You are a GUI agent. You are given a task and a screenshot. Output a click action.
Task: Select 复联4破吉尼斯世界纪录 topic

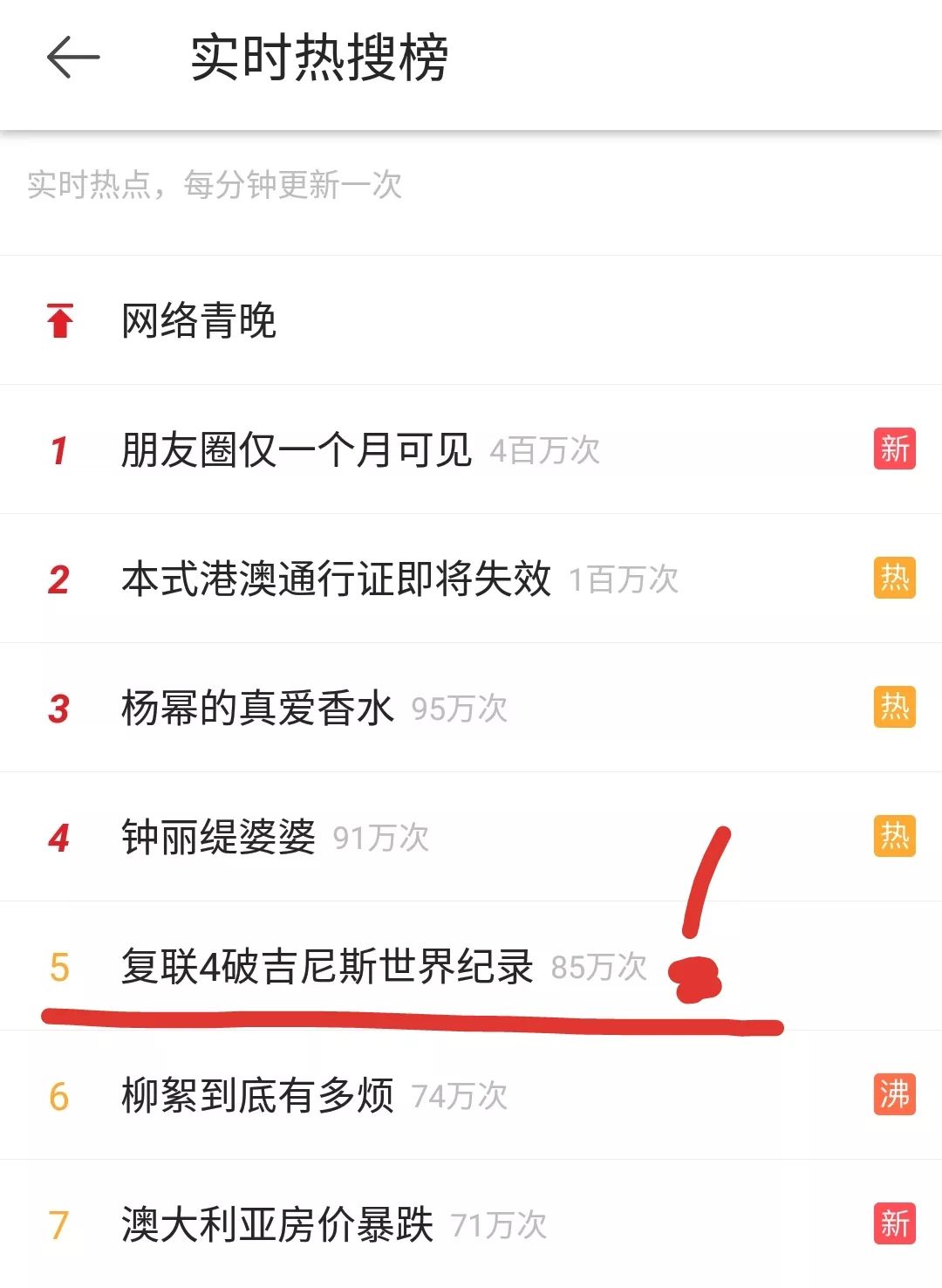click(x=327, y=967)
